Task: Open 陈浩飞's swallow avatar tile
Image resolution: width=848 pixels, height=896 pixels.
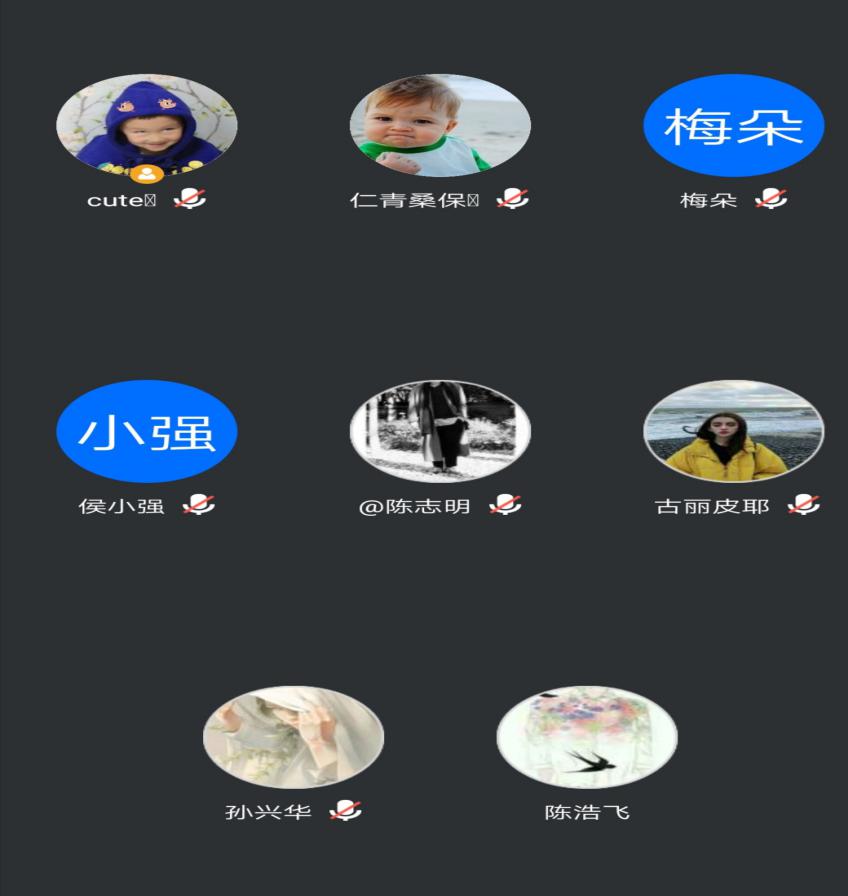Action: [x=587, y=737]
